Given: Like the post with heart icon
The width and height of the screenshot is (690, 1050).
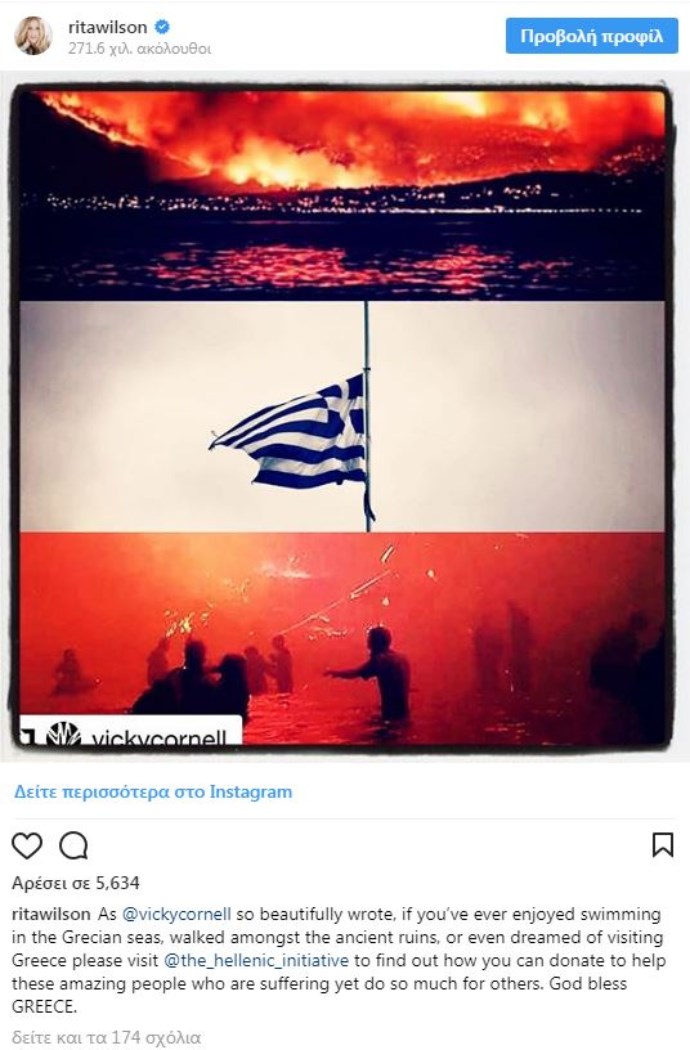Looking at the screenshot, I should click(x=27, y=846).
